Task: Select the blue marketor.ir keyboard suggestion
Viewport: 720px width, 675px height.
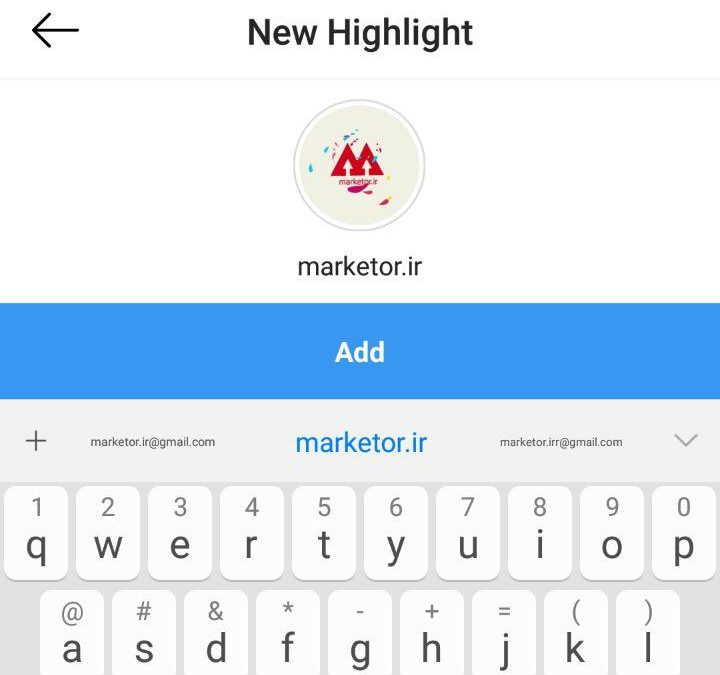Action: (x=361, y=442)
